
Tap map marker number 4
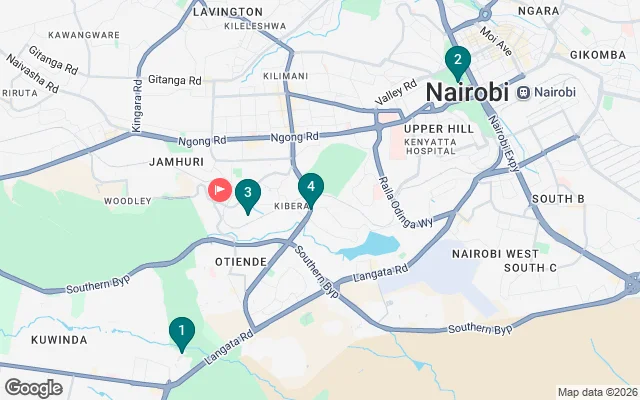point(311,187)
